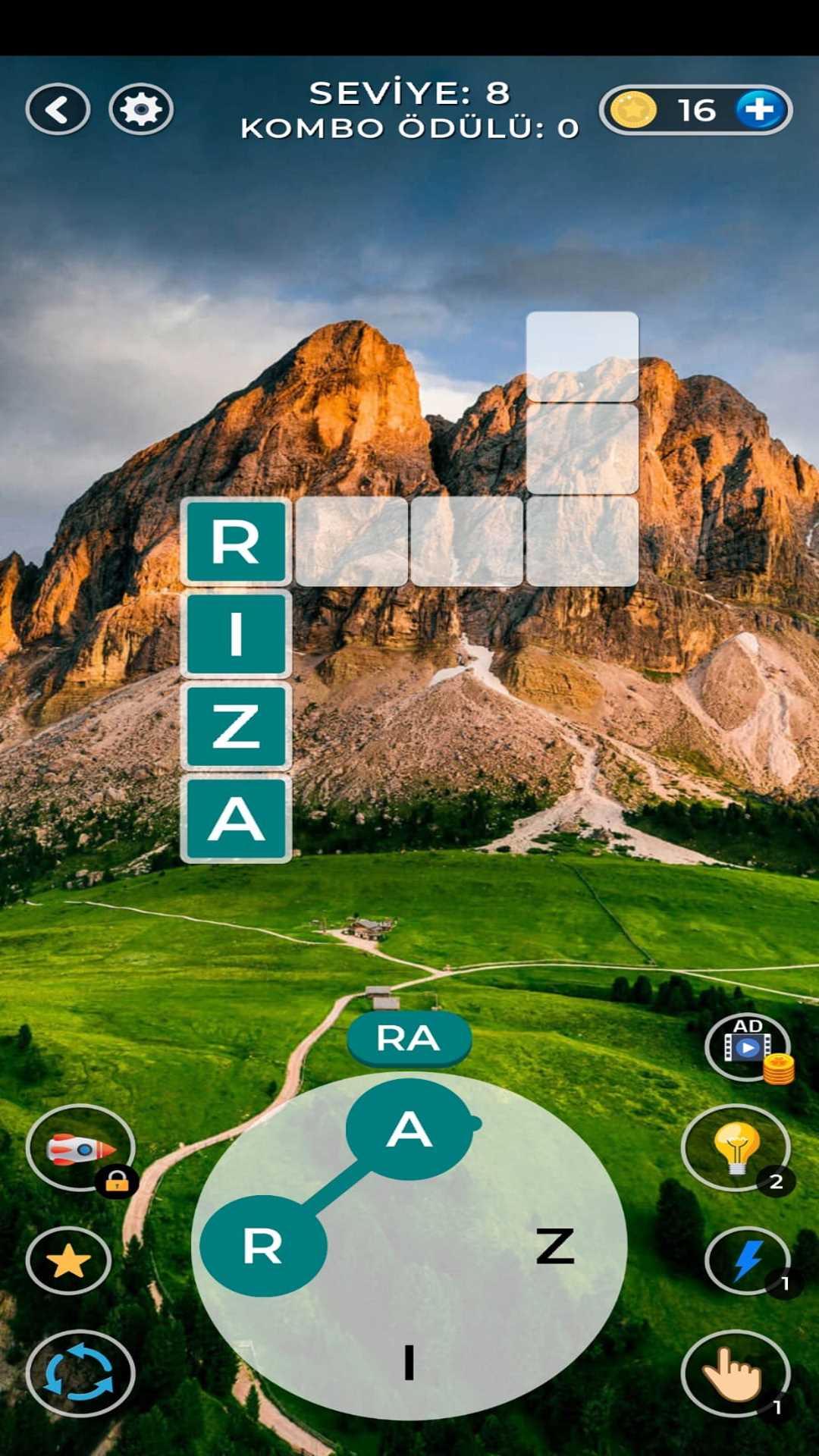This screenshot has width=819, height=1456.
Task: Select letter I in the wheel
Action: pyautogui.click(x=409, y=1363)
